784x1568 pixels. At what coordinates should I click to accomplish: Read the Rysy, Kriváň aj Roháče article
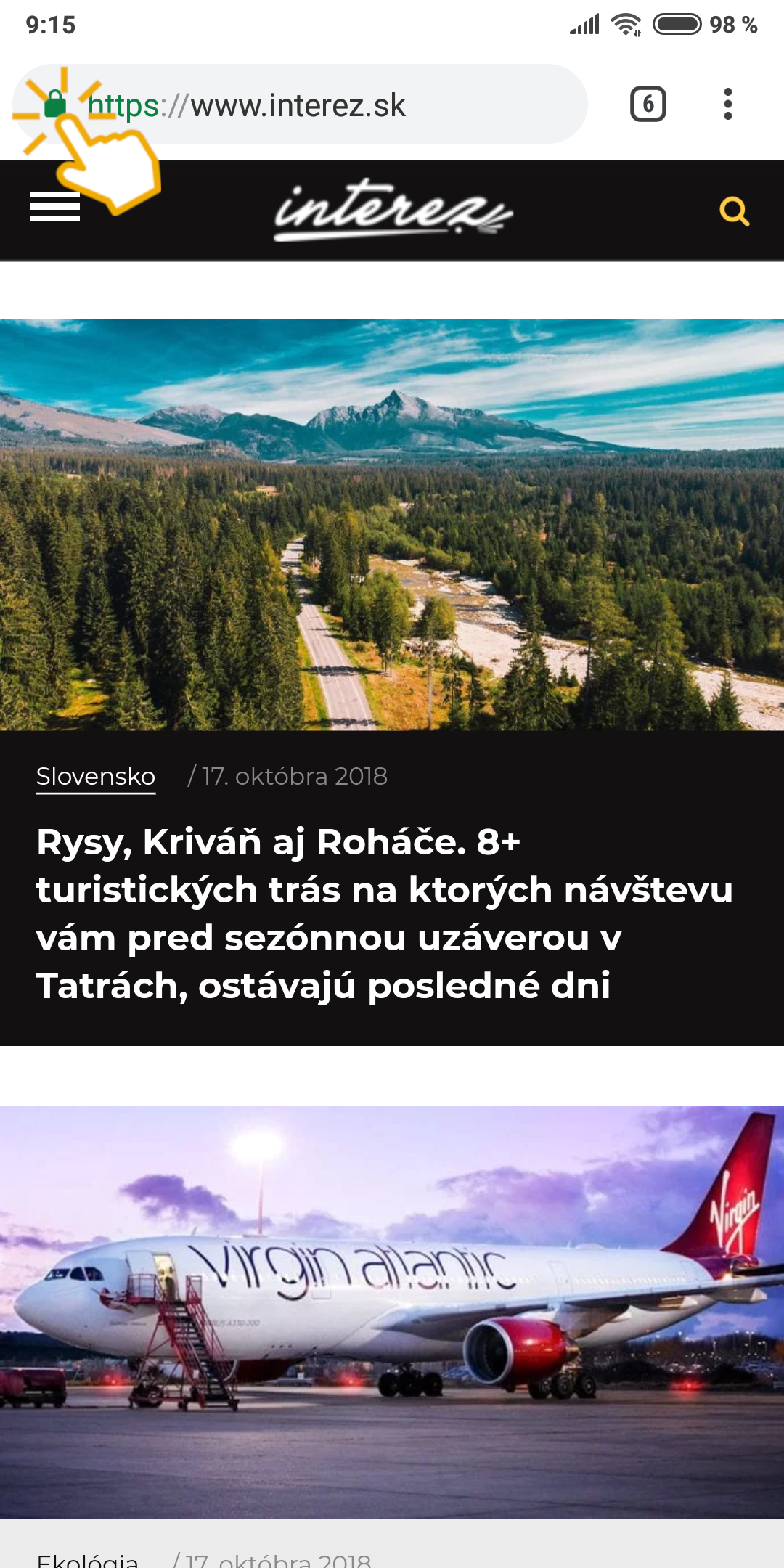[385, 913]
